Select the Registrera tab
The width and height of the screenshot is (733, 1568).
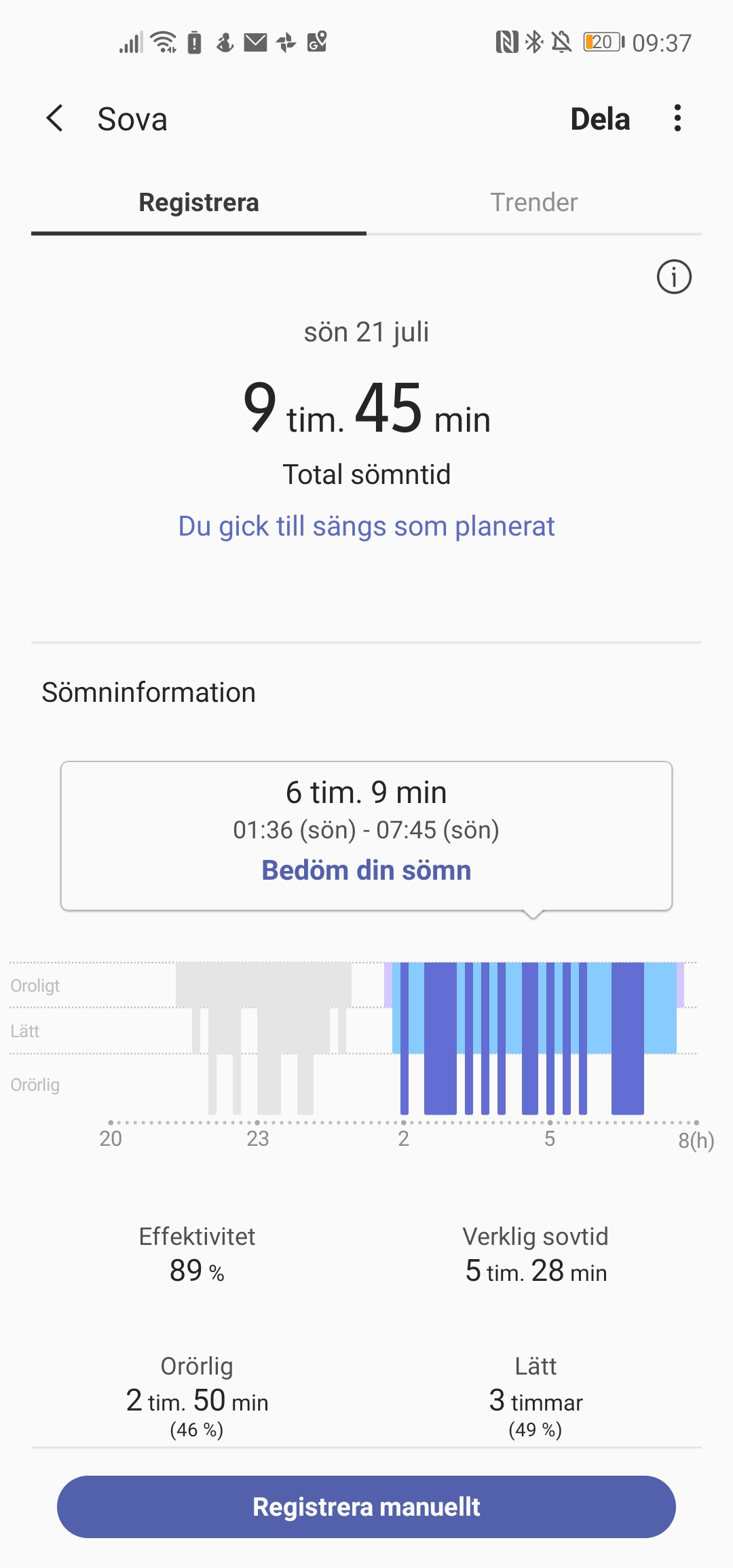[x=199, y=202]
